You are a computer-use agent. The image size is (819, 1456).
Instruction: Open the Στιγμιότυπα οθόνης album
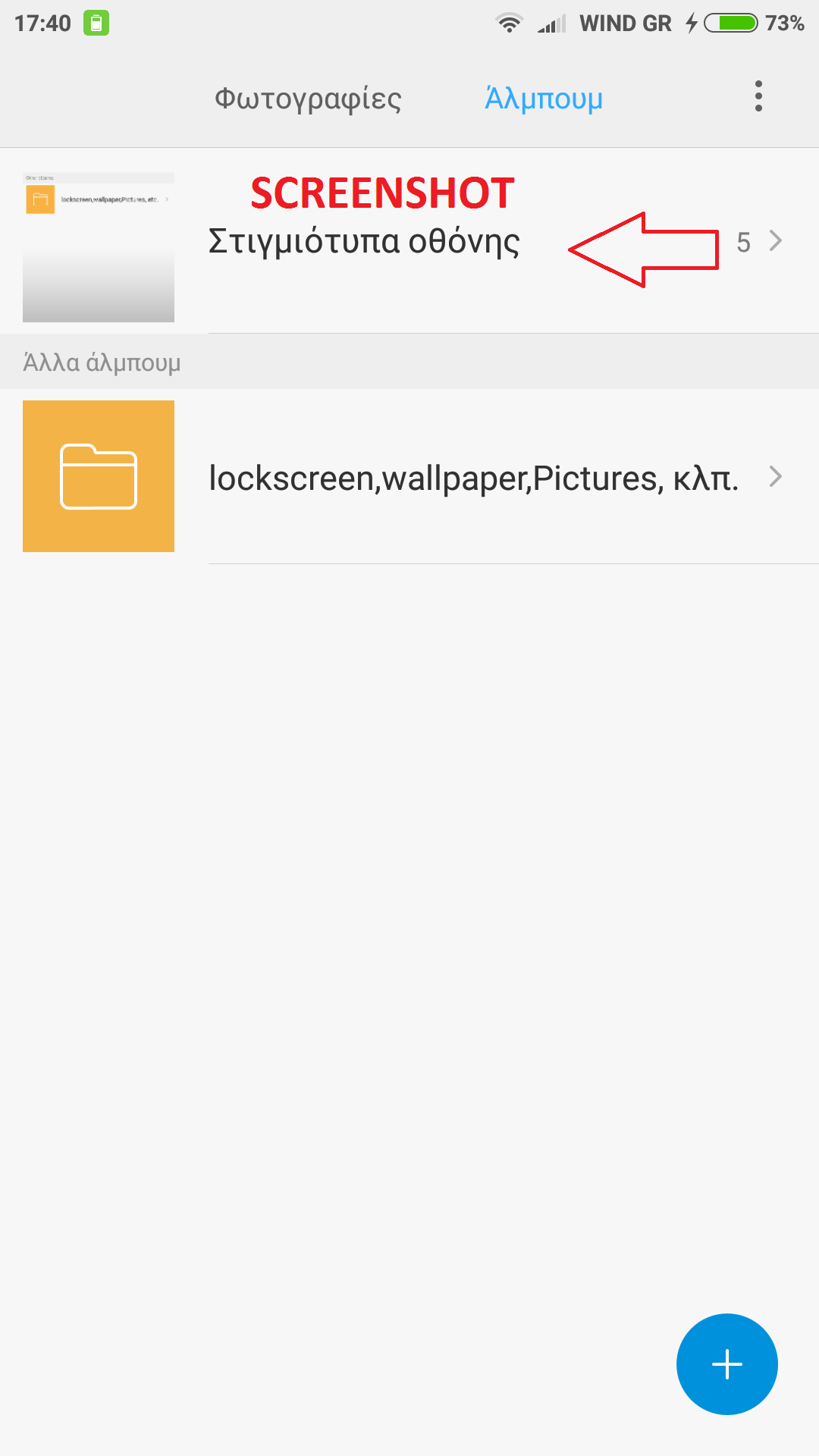click(364, 243)
